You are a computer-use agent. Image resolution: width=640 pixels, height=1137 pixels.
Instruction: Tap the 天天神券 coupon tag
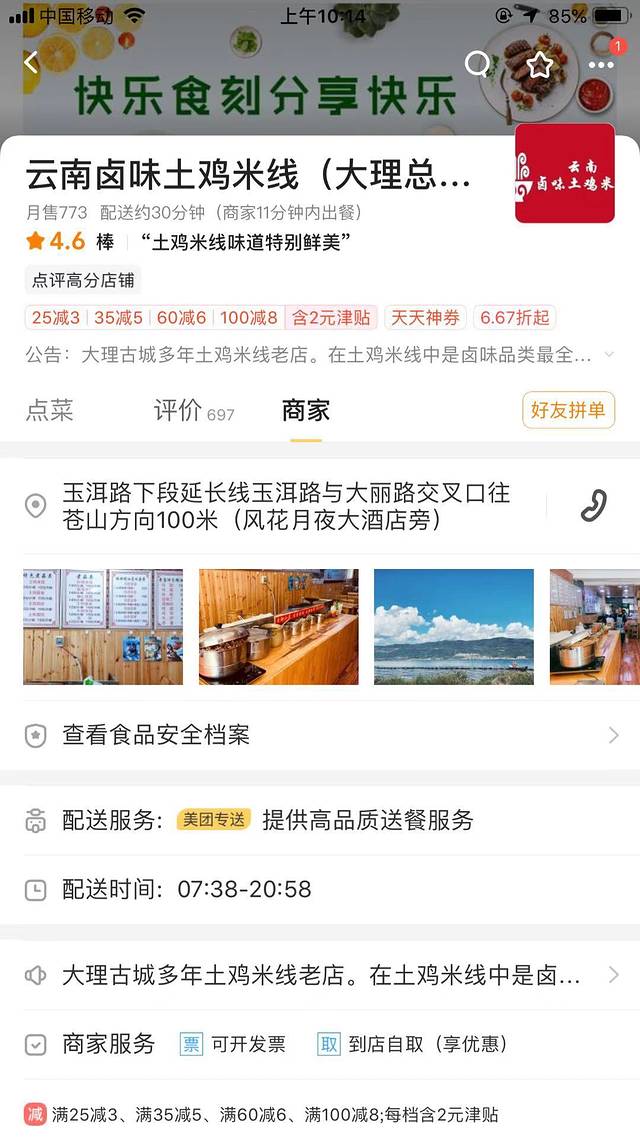click(x=425, y=318)
